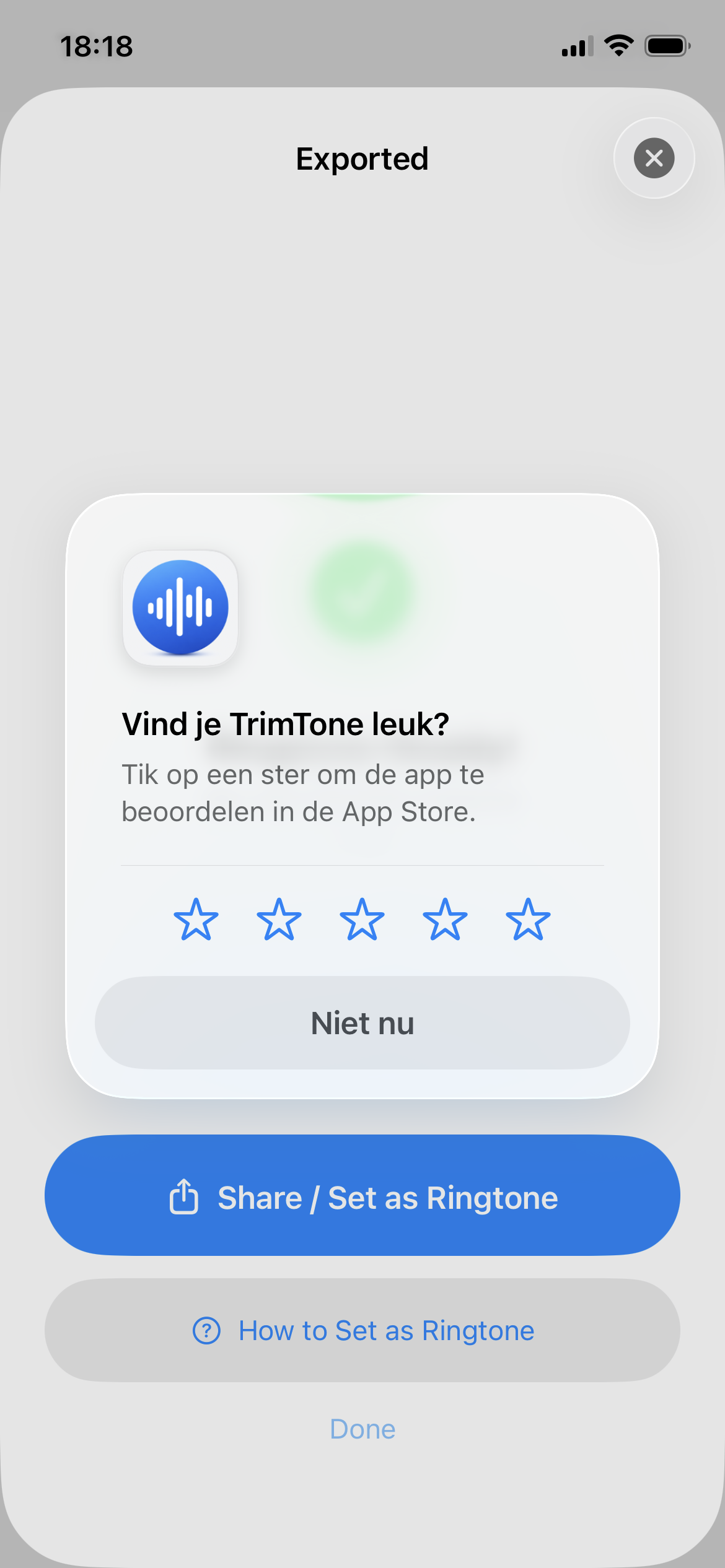Click the waveform logo inside the app icon
The height and width of the screenshot is (1568, 725).
click(180, 608)
